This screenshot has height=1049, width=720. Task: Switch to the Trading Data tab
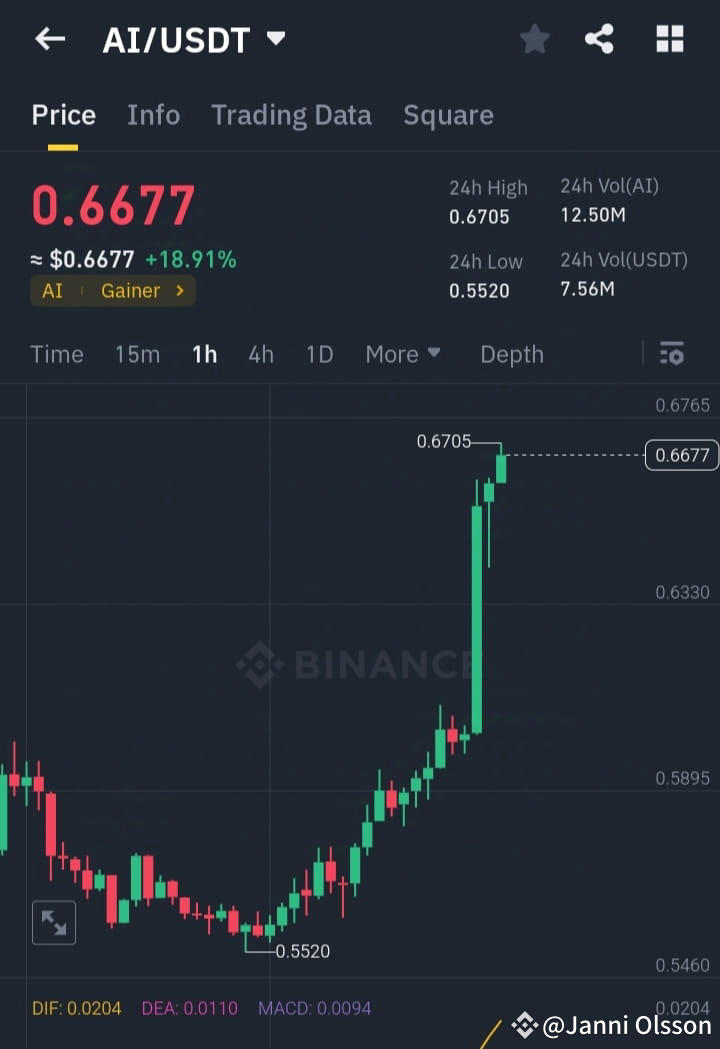click(291, 115)
